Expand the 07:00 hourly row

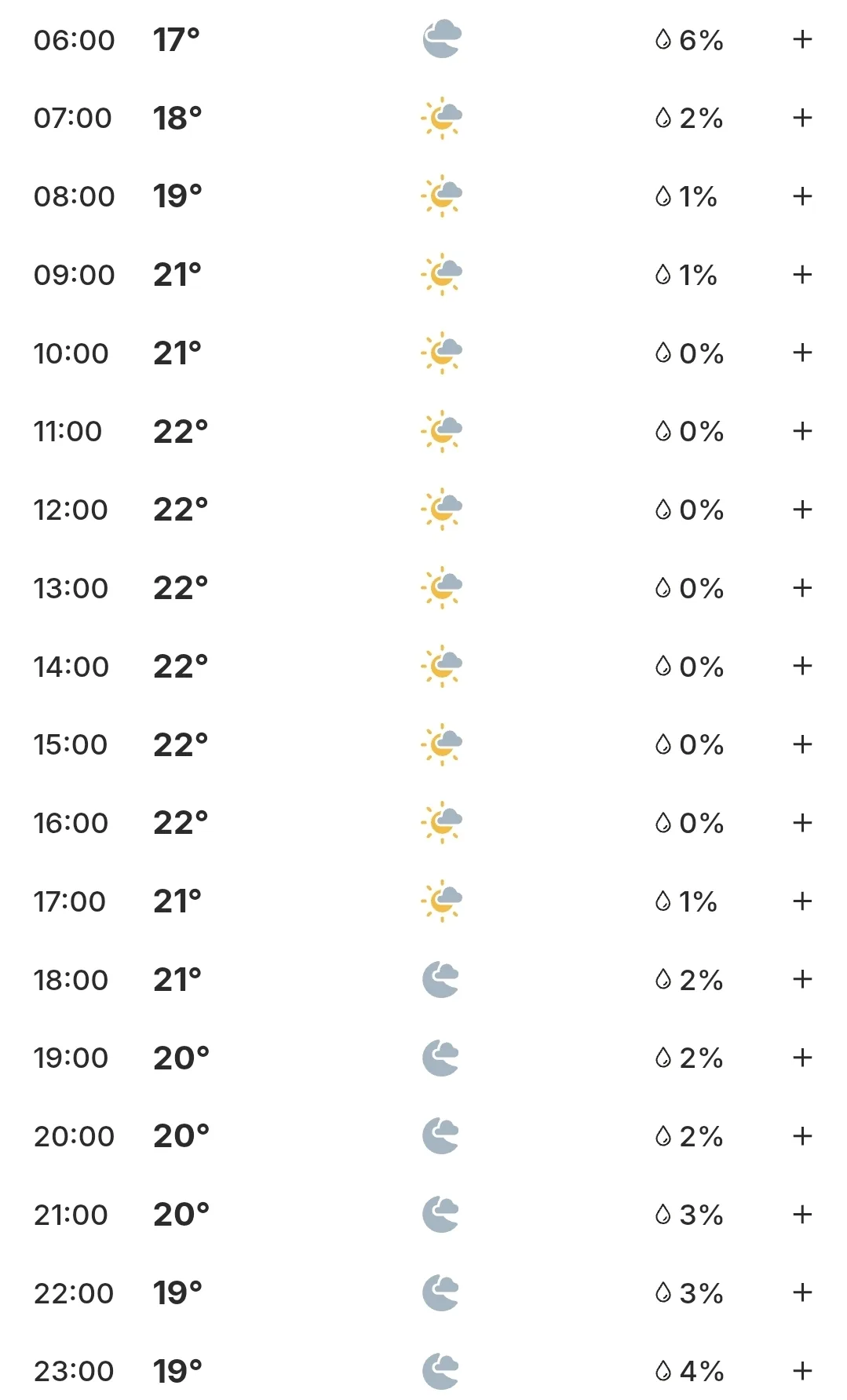click(x=801, y=118)
